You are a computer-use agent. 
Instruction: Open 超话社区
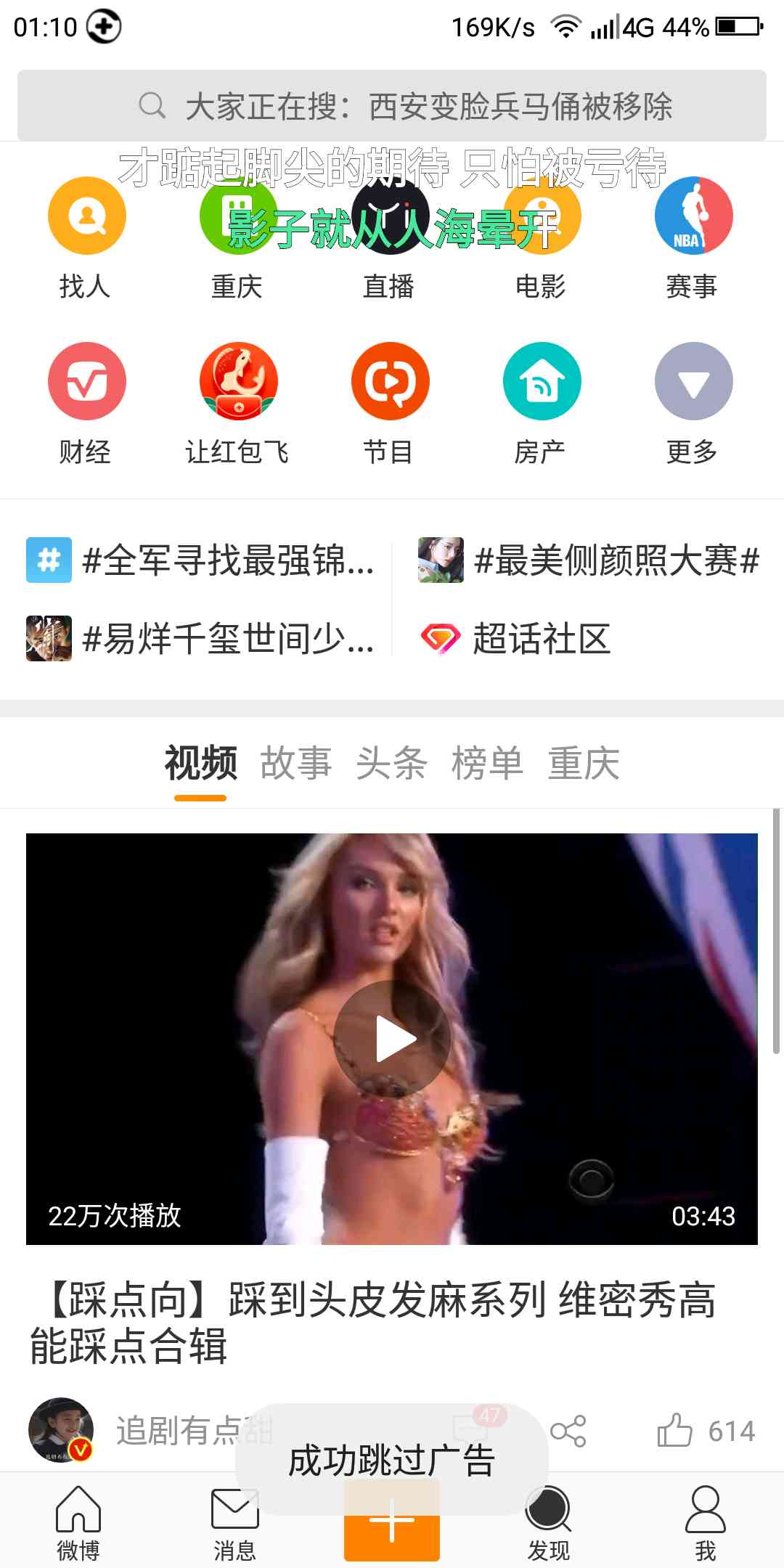pos(515,639)
